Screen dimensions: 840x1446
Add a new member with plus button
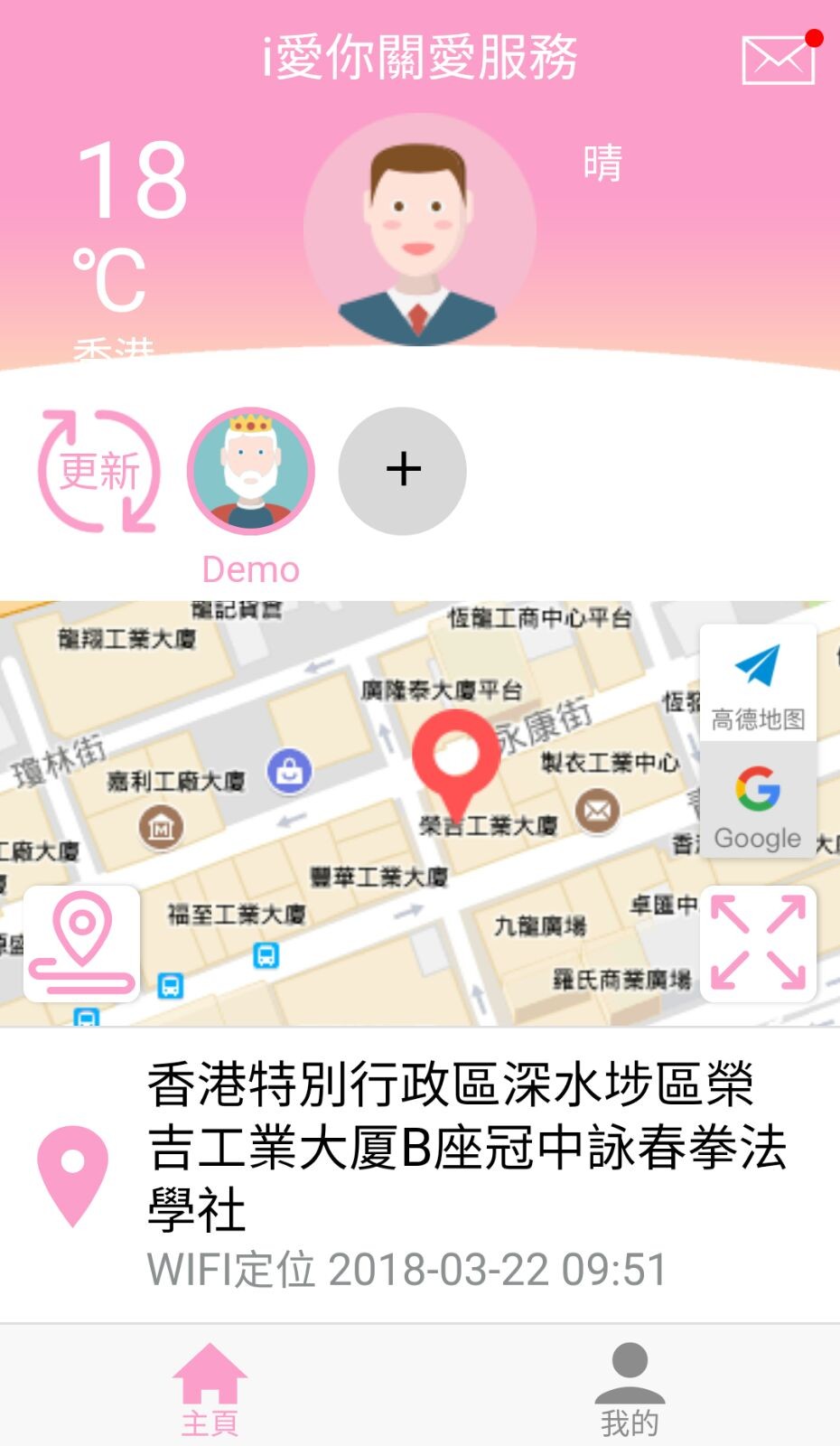(x=403, y=471)
